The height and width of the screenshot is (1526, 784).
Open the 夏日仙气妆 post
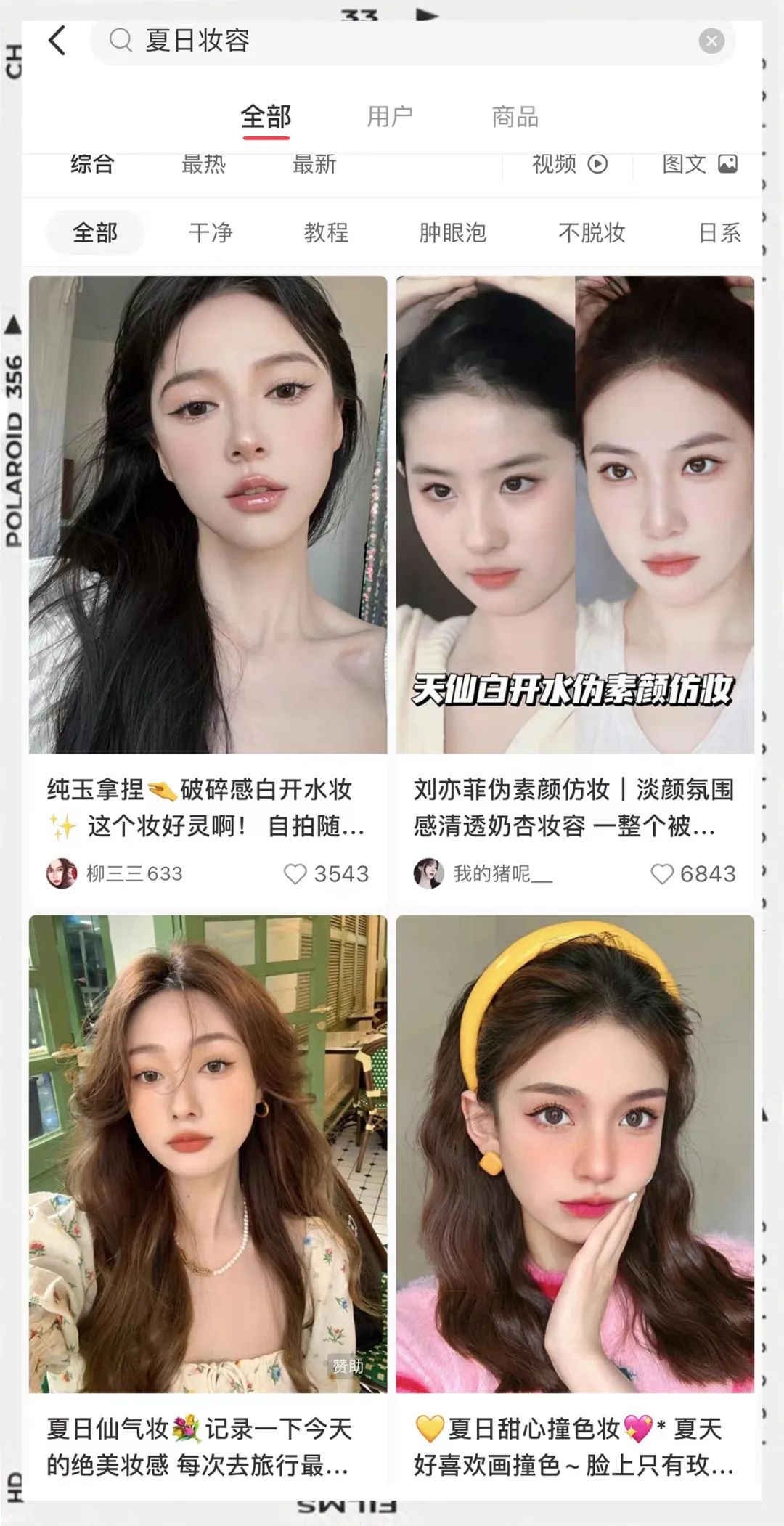(208, 1153)
